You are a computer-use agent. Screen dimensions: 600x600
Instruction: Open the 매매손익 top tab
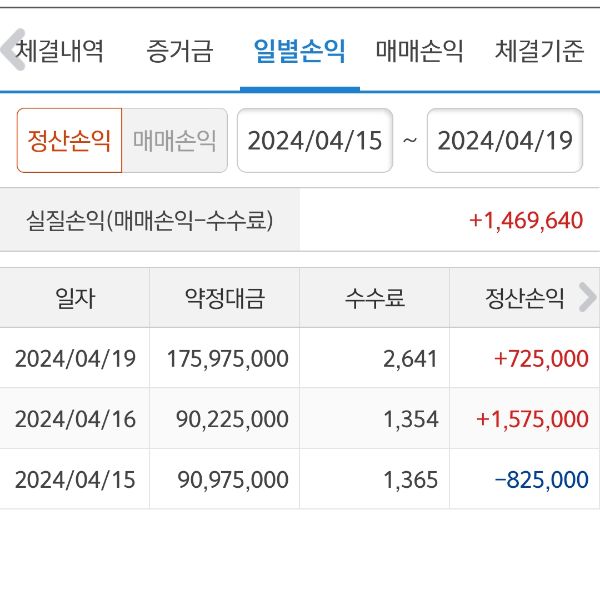419,52
